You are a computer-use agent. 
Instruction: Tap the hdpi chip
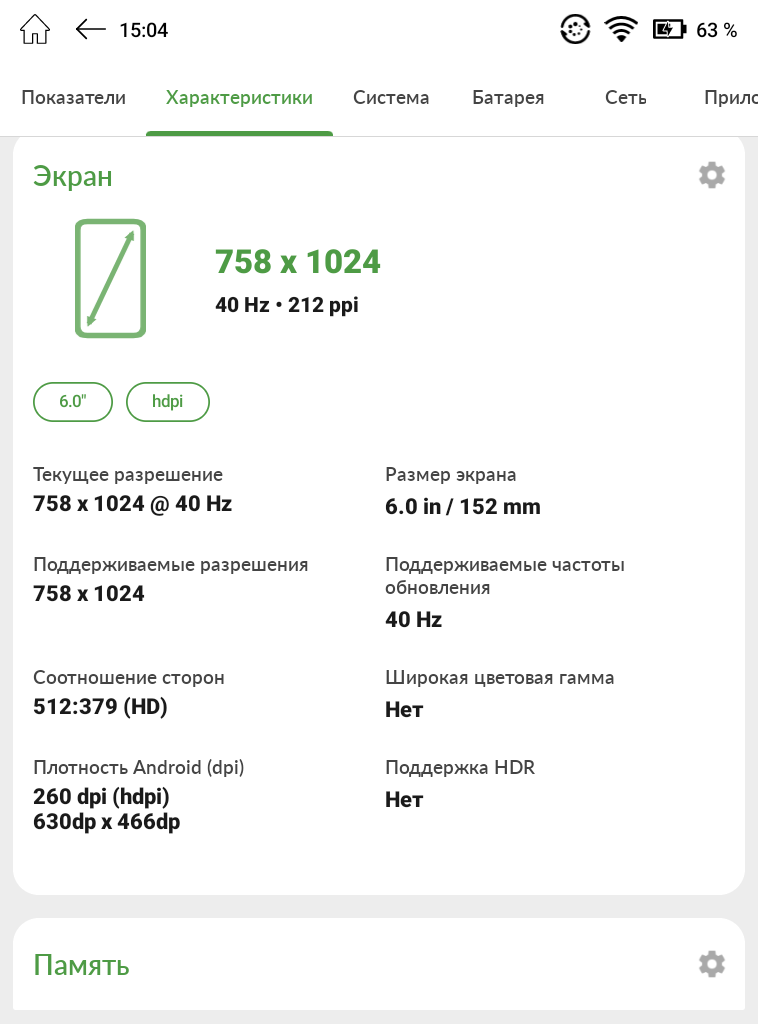168,402
